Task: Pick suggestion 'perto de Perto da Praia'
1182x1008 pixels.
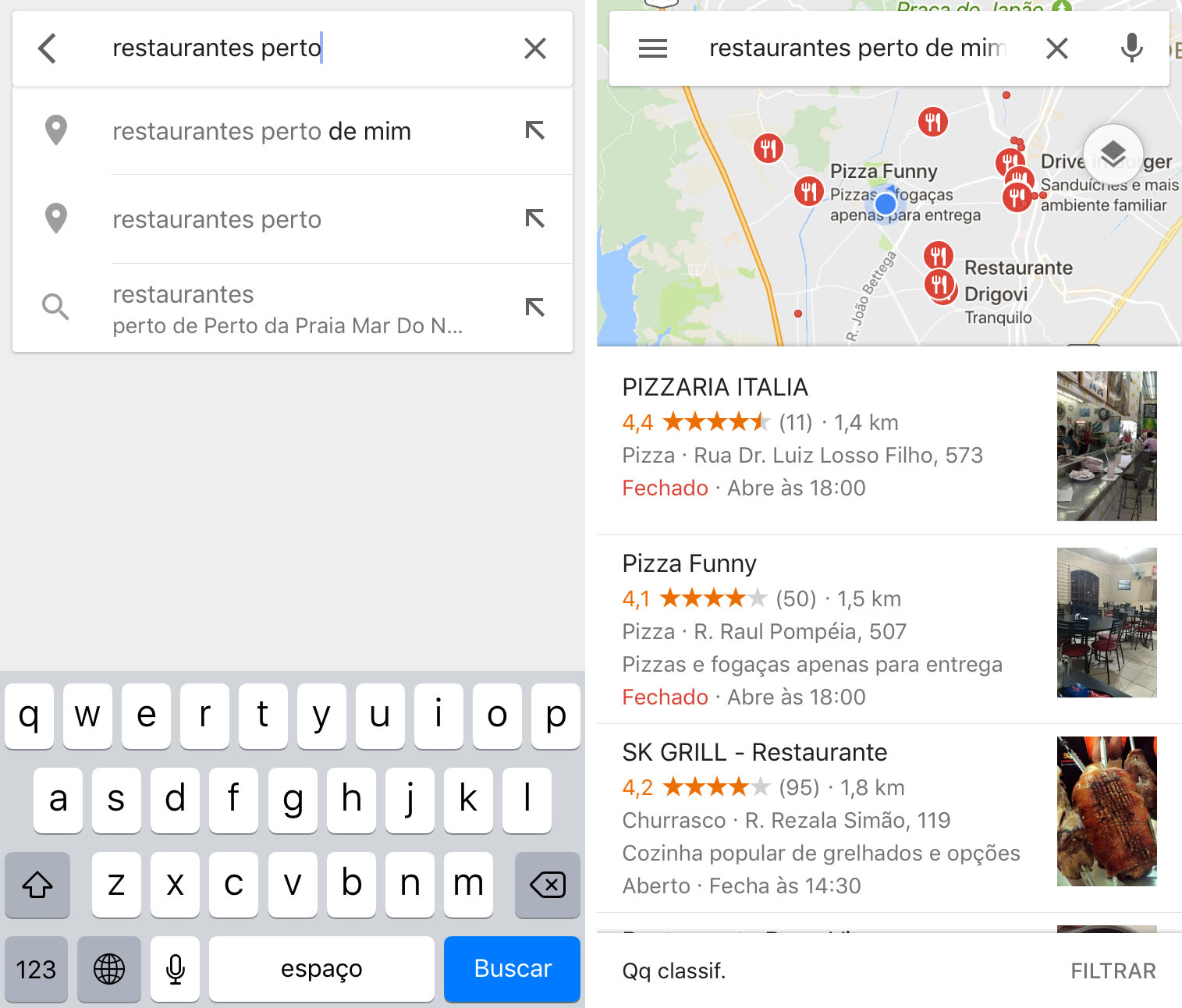Action: [x=287, y=309]
